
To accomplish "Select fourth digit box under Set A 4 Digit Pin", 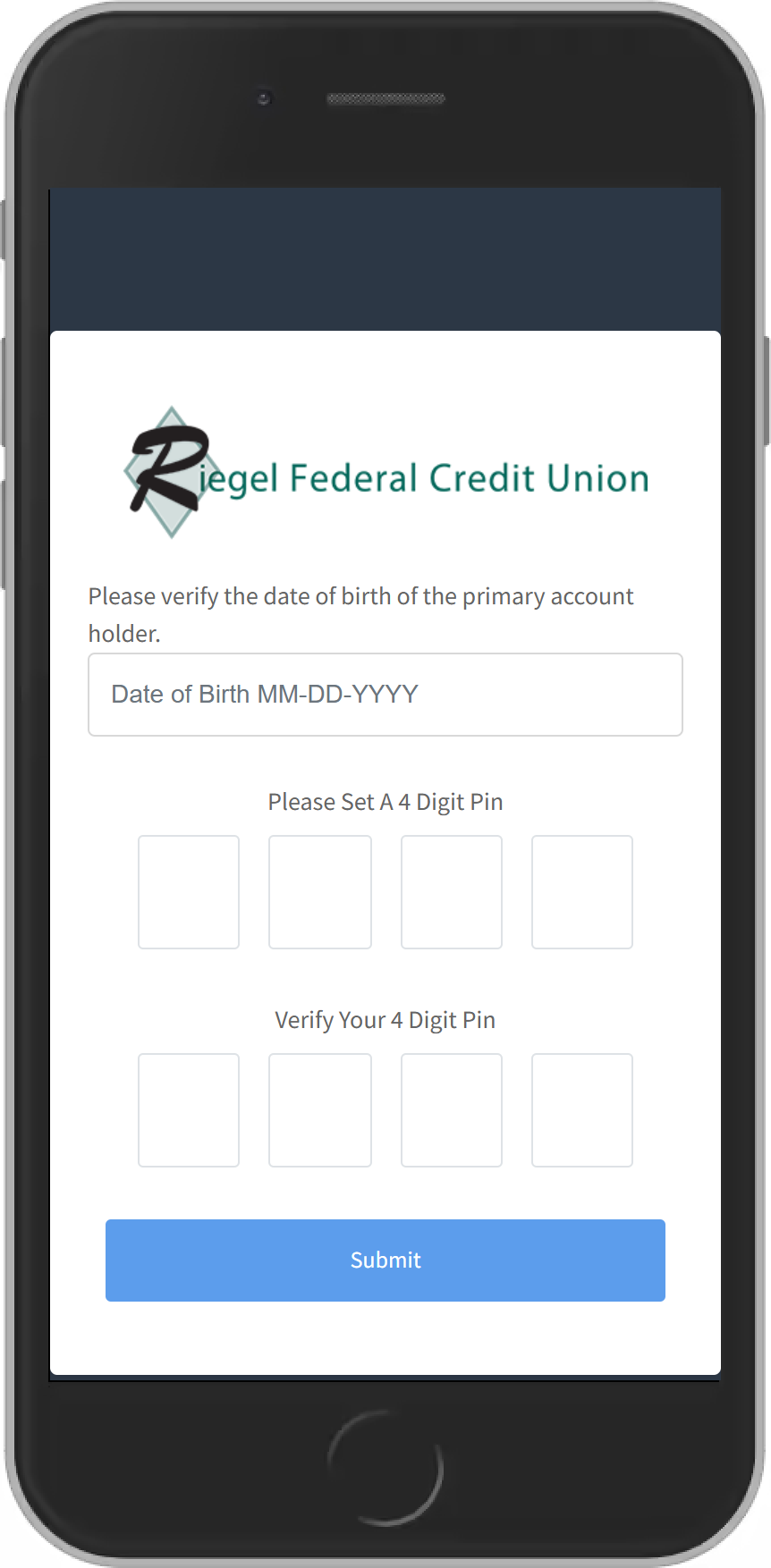I will (x=582, y=892).
